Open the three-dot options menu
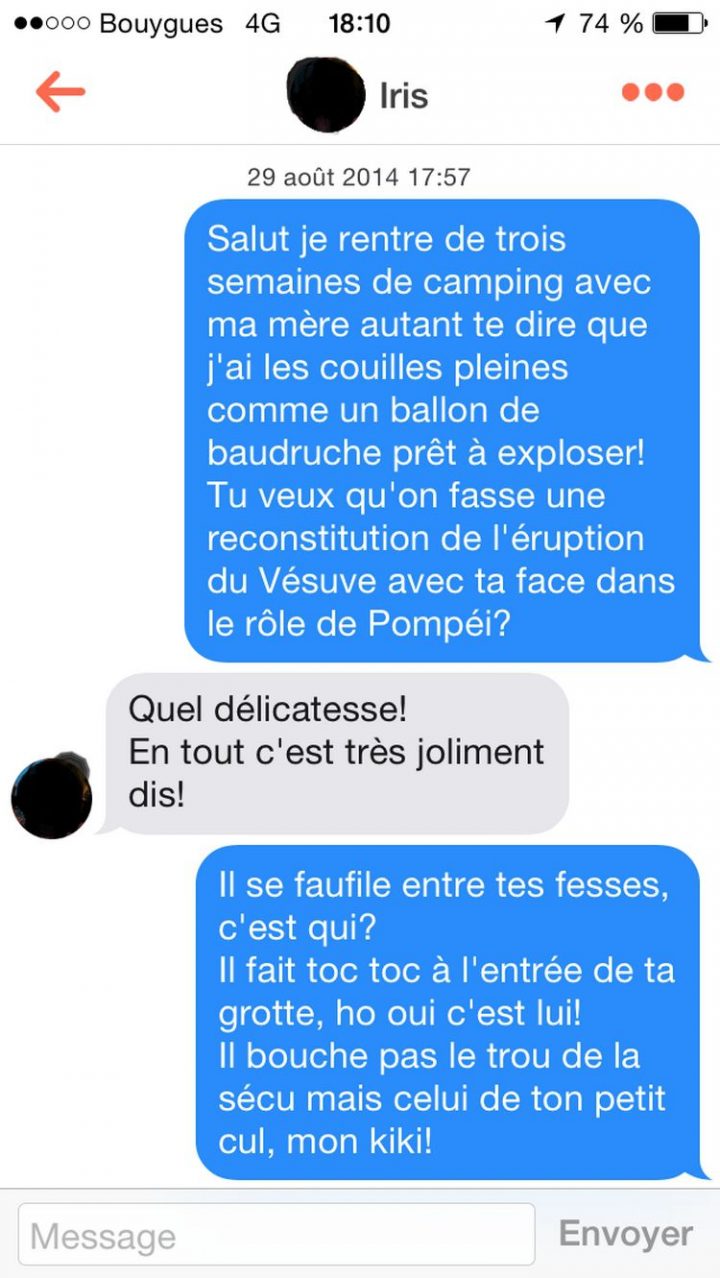This screenshot has width=720, height=1278. (652, 93)
